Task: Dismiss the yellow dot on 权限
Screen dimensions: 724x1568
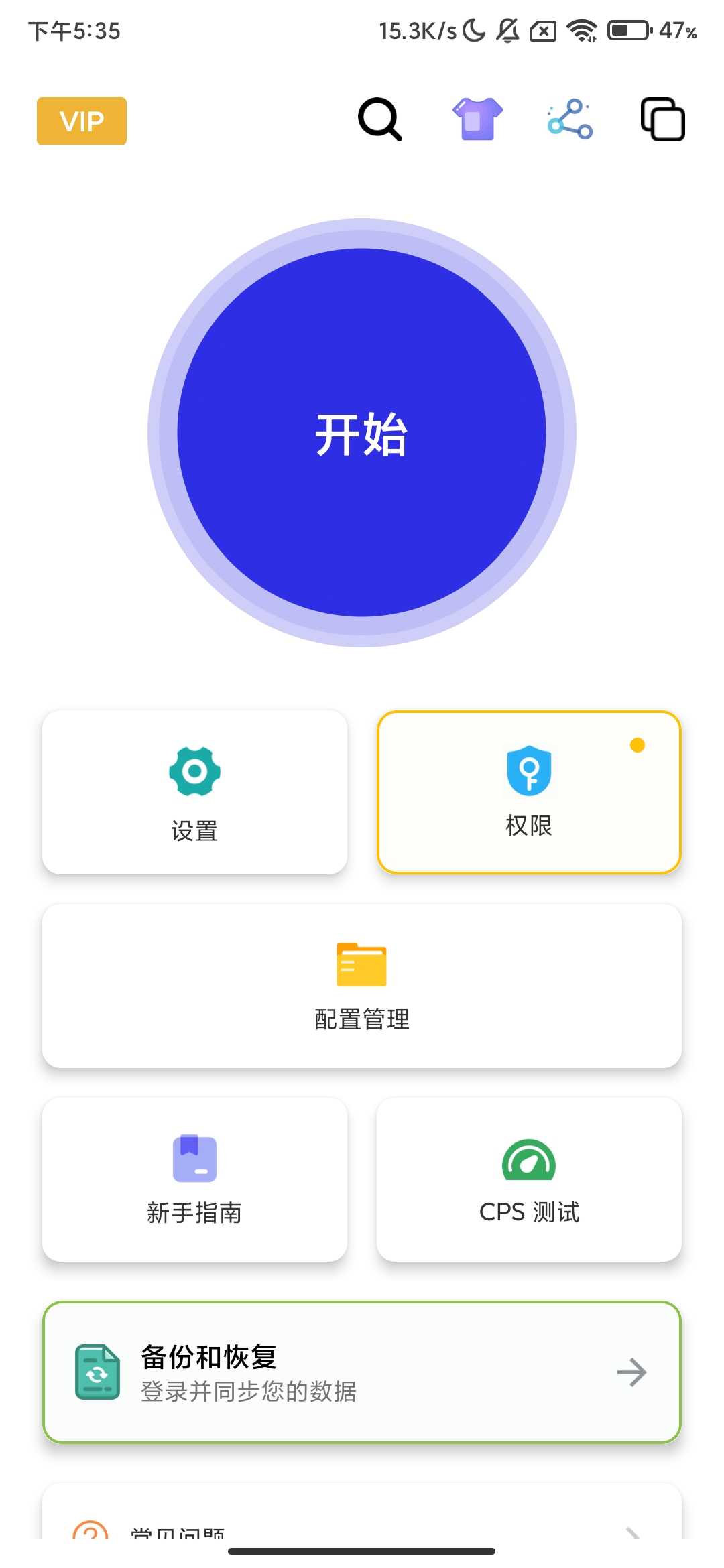Action: coord(638,744)
